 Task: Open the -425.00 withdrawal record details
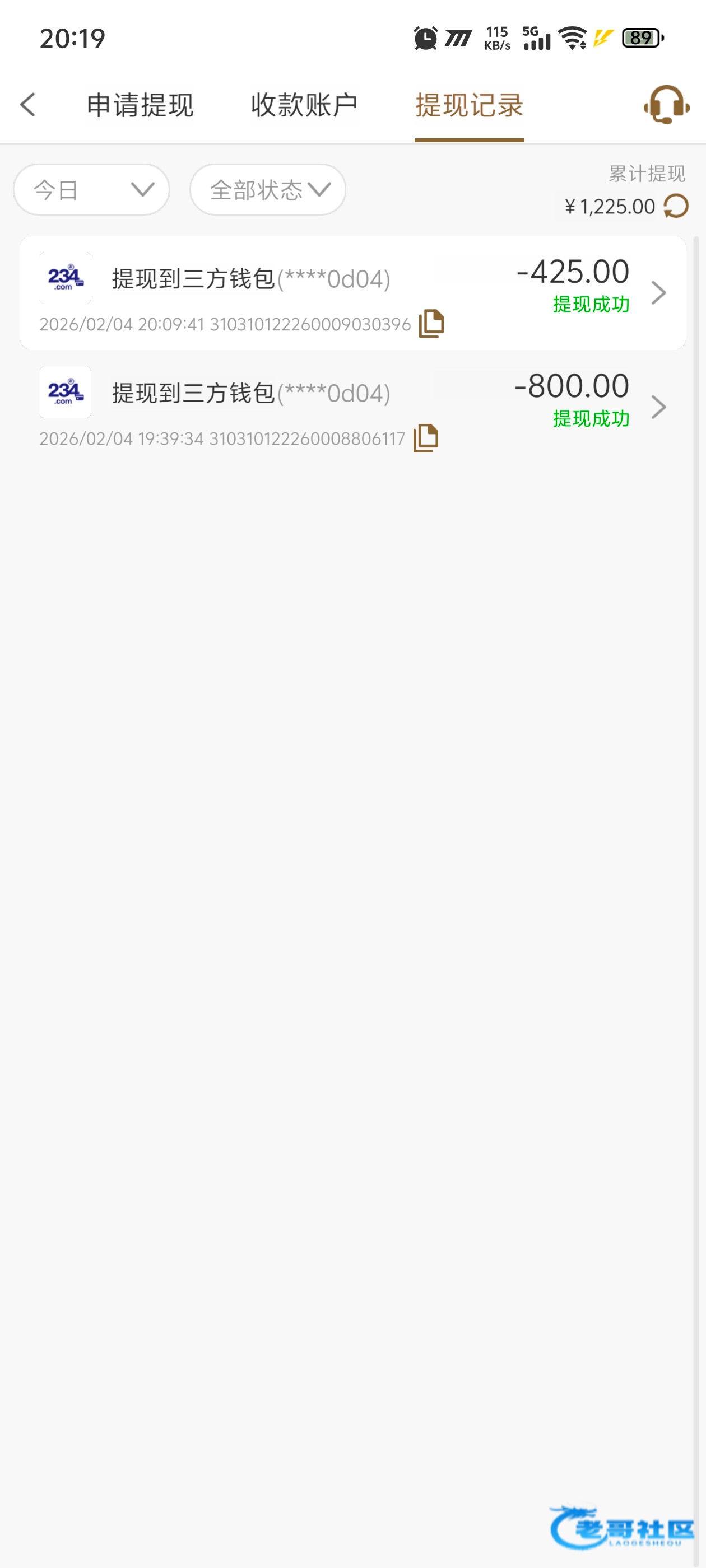point(658,293)
